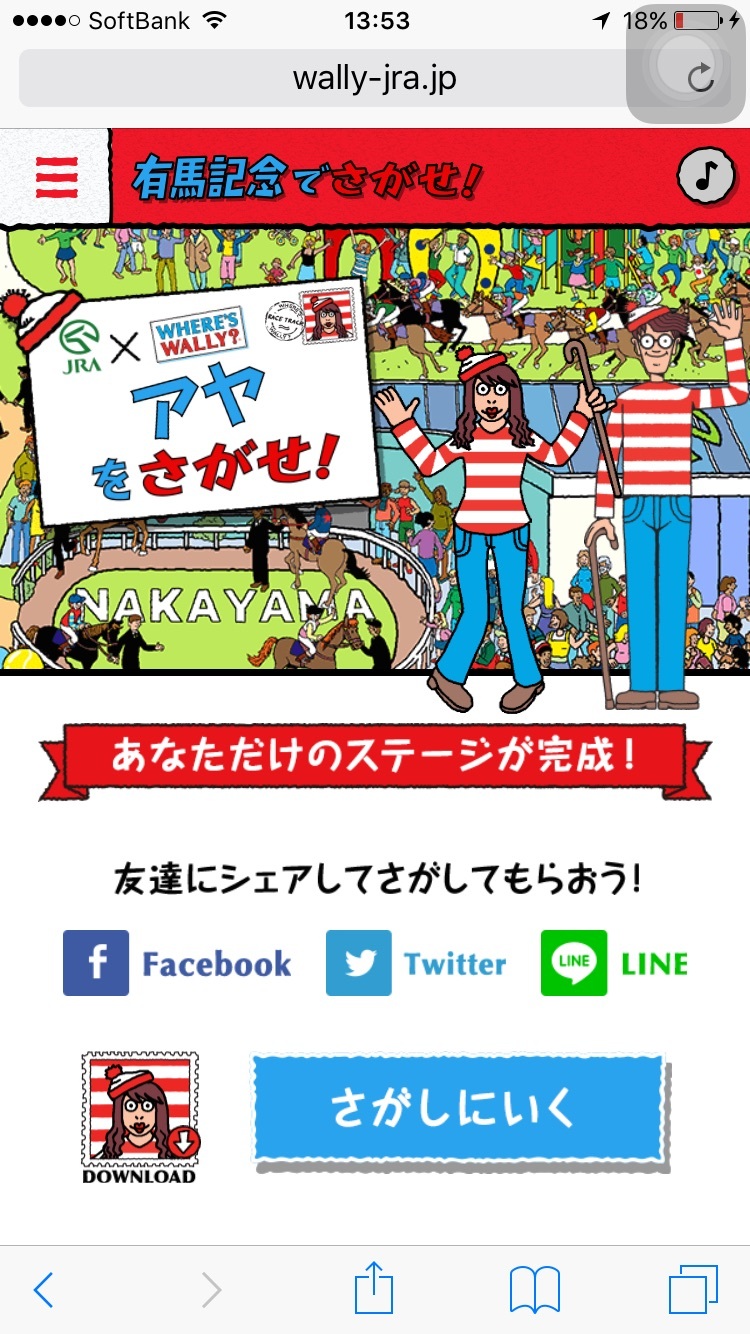Image resolution: width=750 pixels, height=1334 pixels.
Task: Share the stage on Twitter
Action: [416, 963]
